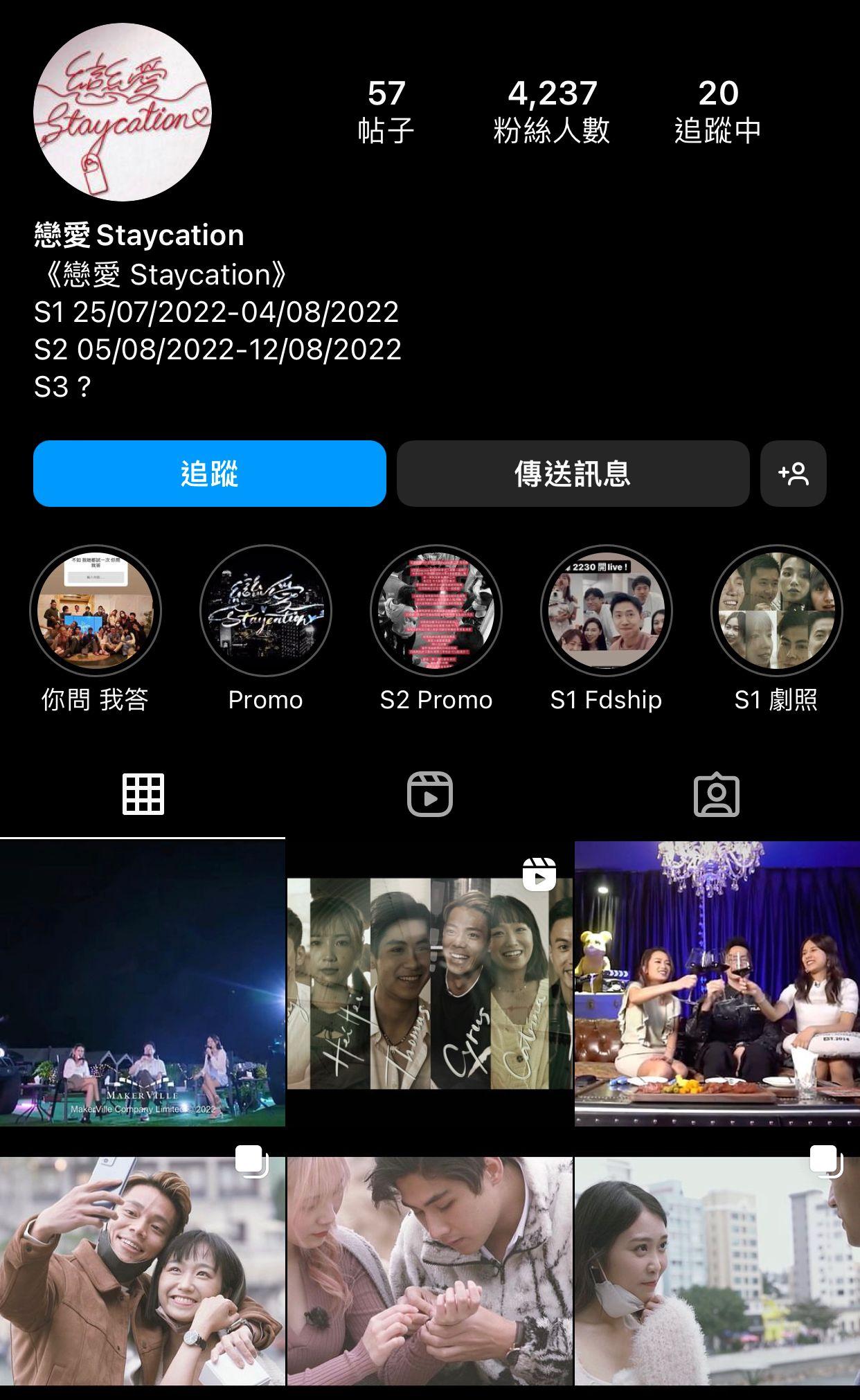
Task: Open the couple selfie carousel post
Action: pyautogui.click(x=142, y=1271)
